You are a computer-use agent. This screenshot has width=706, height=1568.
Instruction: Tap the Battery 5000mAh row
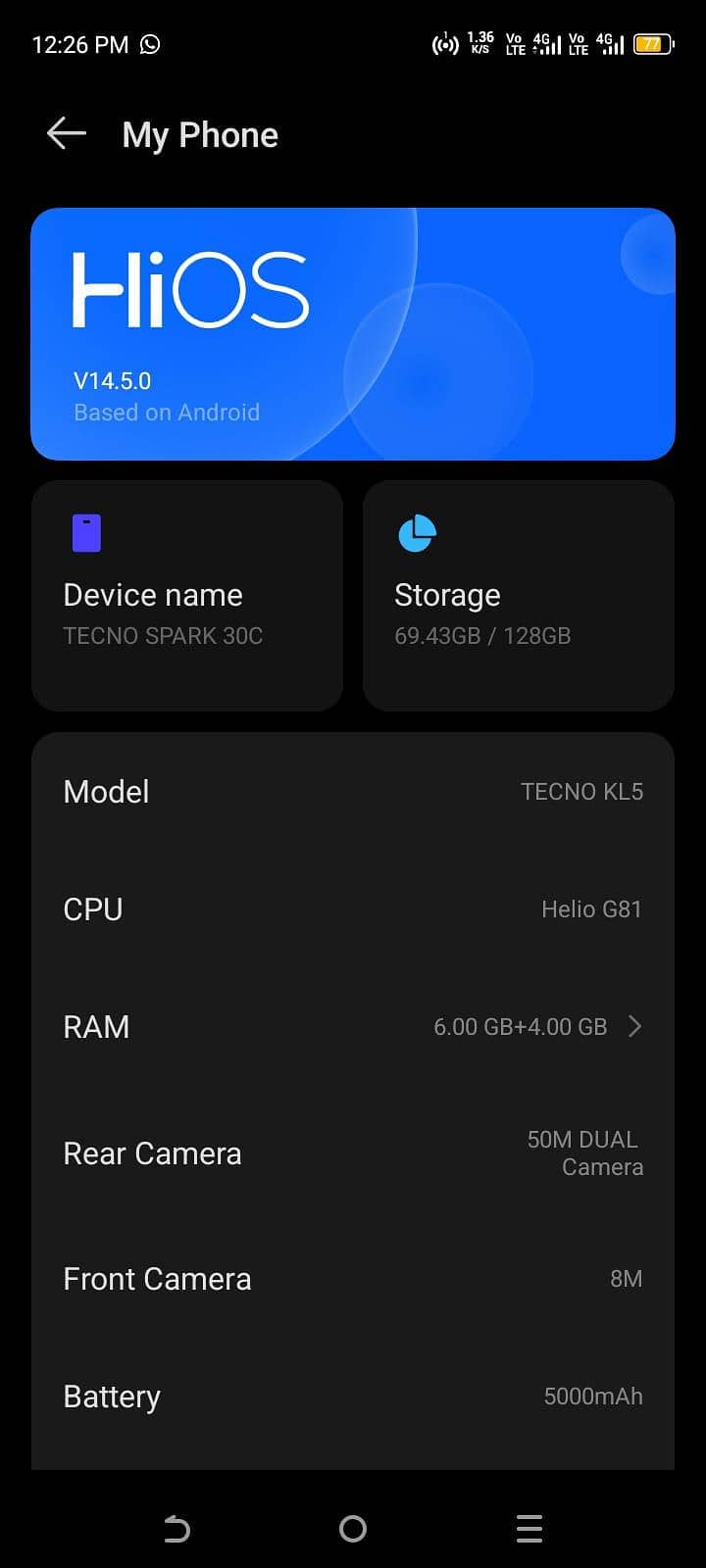coord(353,1396)
